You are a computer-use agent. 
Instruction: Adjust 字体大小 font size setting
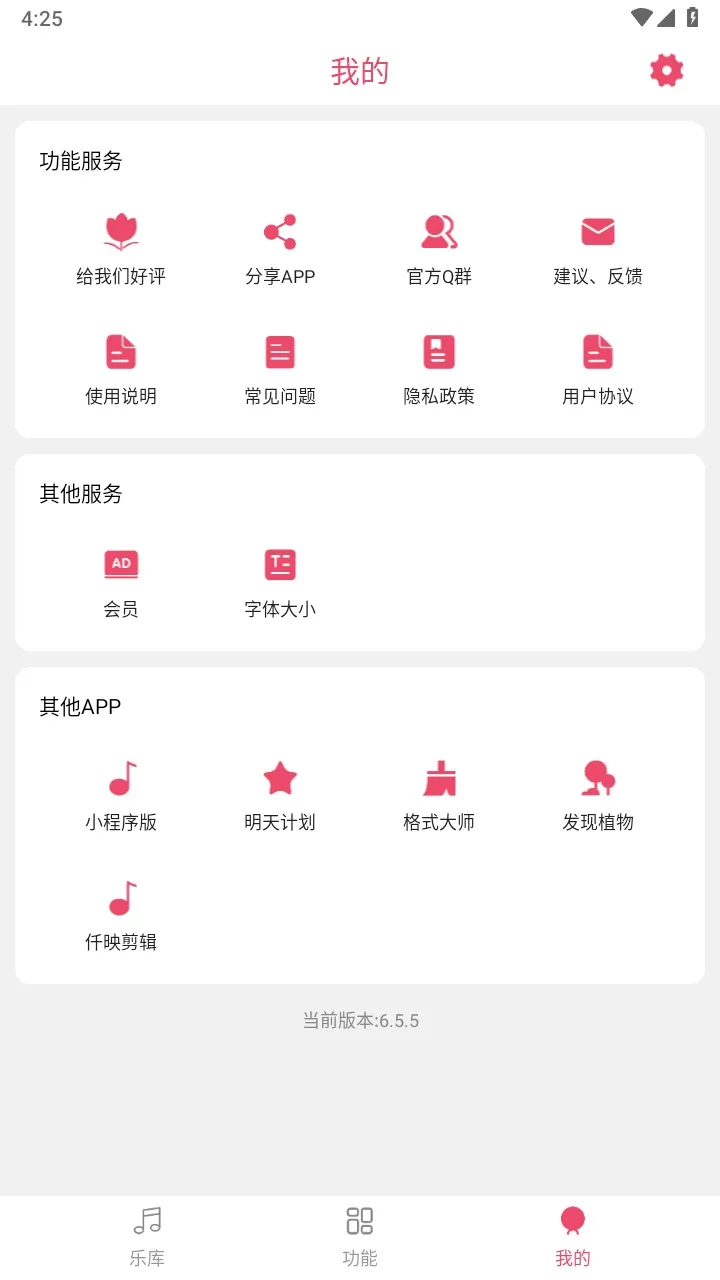(x=280, y=582)
